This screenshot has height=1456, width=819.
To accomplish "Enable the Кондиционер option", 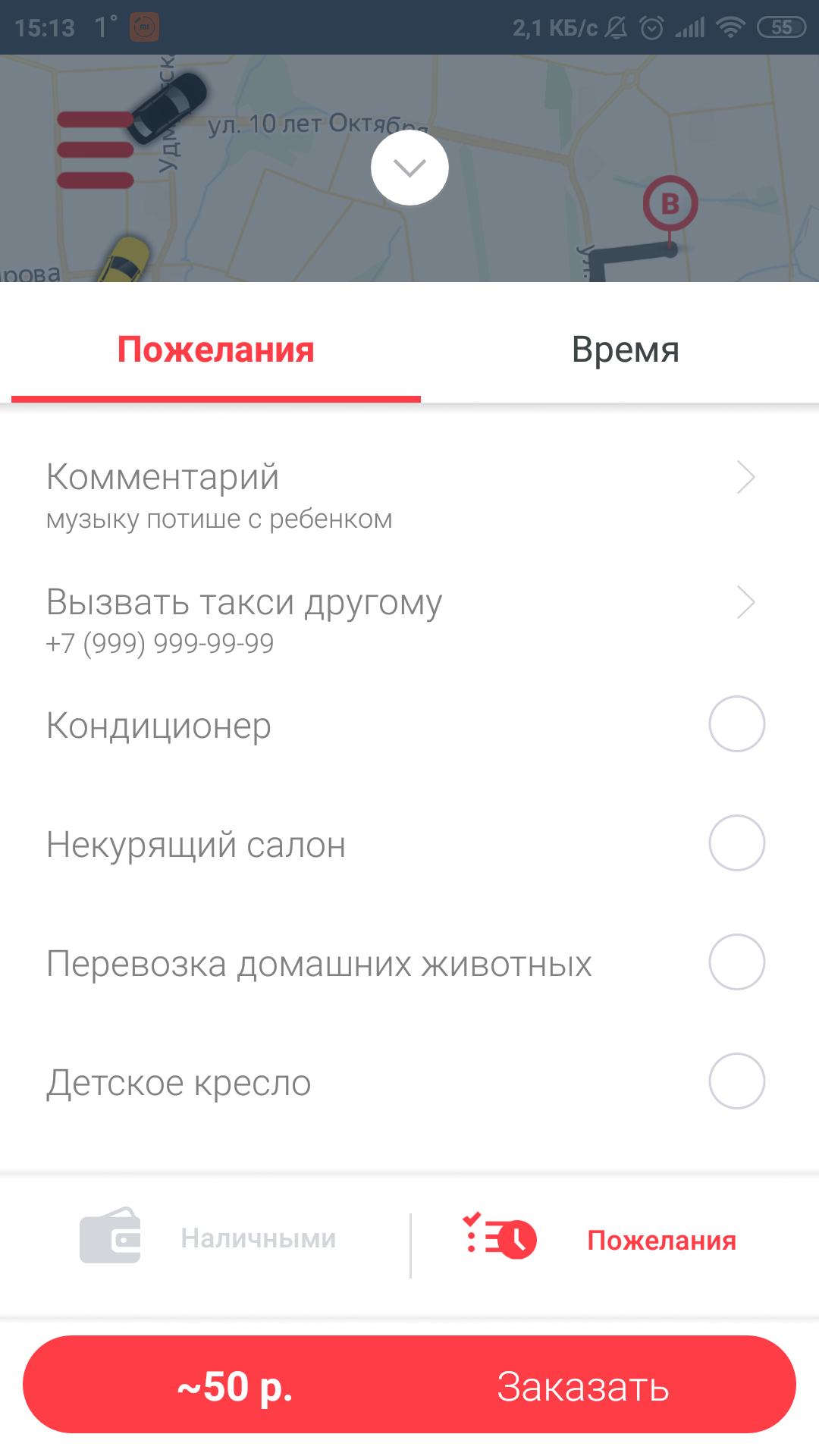I will click(736, 724).
